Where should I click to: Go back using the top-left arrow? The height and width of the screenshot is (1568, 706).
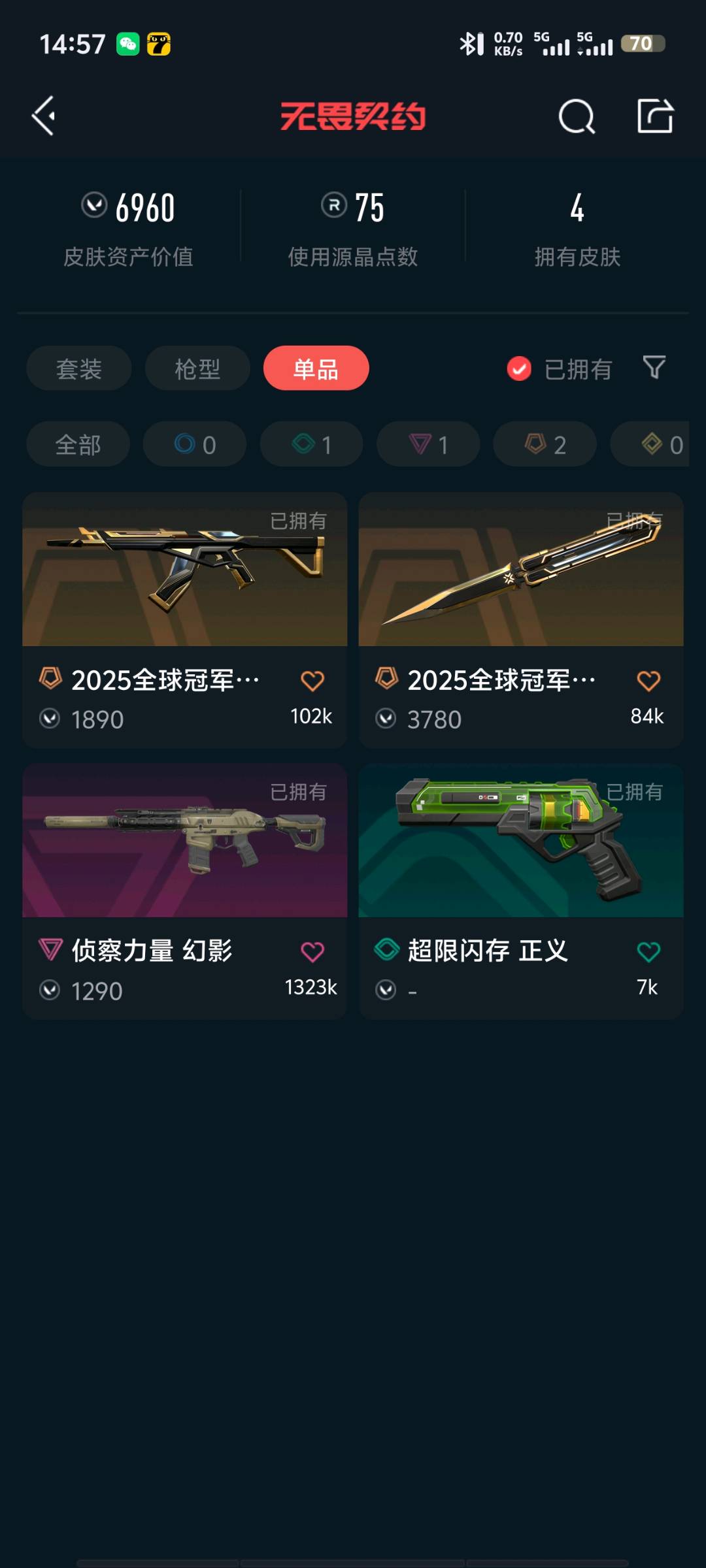click(43, 116)
